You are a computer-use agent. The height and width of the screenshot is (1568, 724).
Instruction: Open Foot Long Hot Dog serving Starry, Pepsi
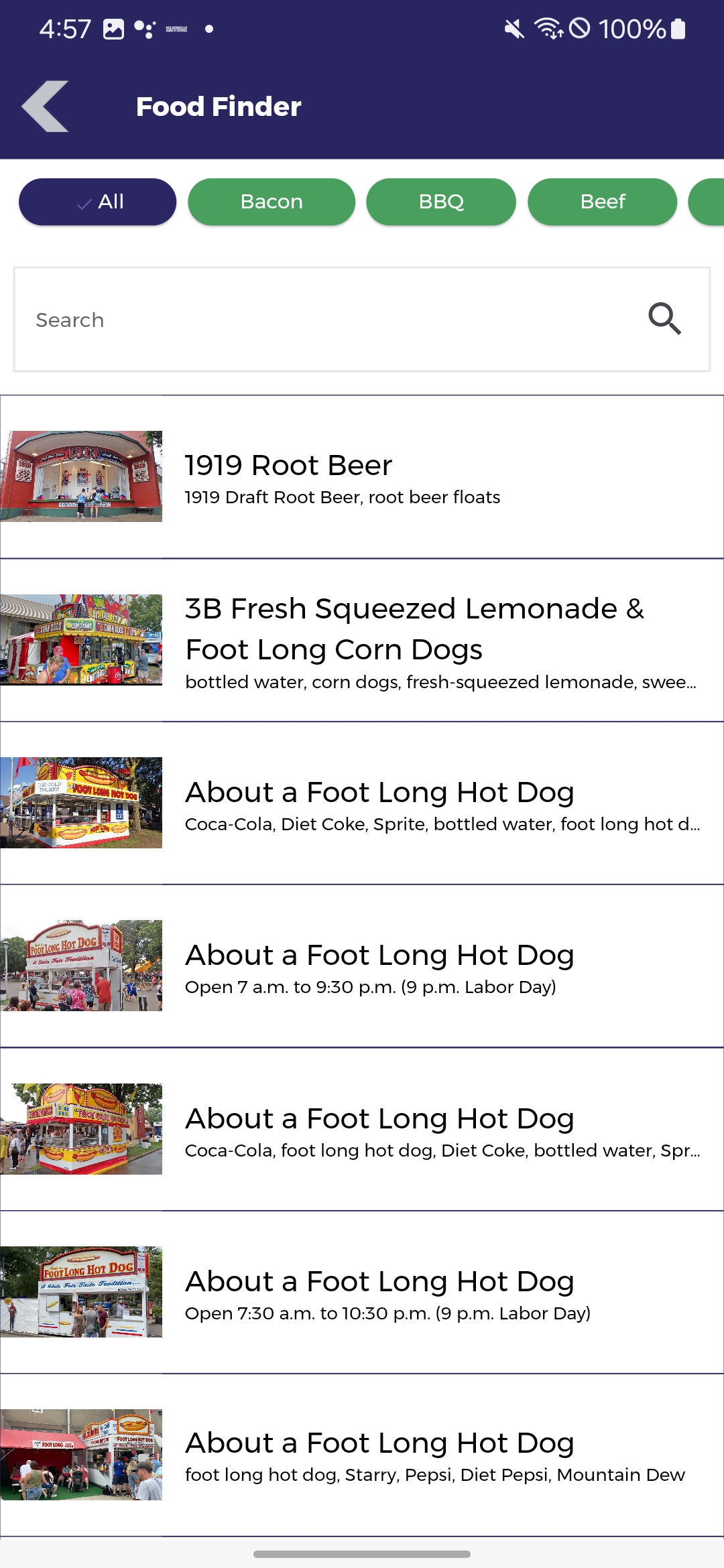click(x=362, y=1455)
